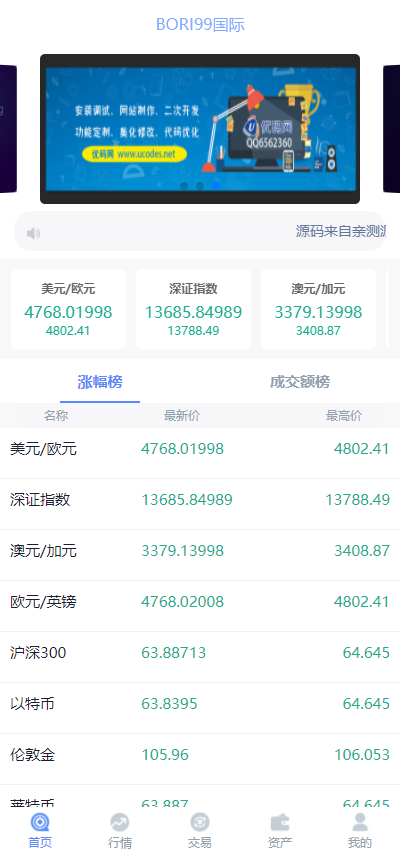The height and width of the screenshot is (857, 400).
Task: Open the 美元/欧元 quote card
Action: (x=68, y=309)
